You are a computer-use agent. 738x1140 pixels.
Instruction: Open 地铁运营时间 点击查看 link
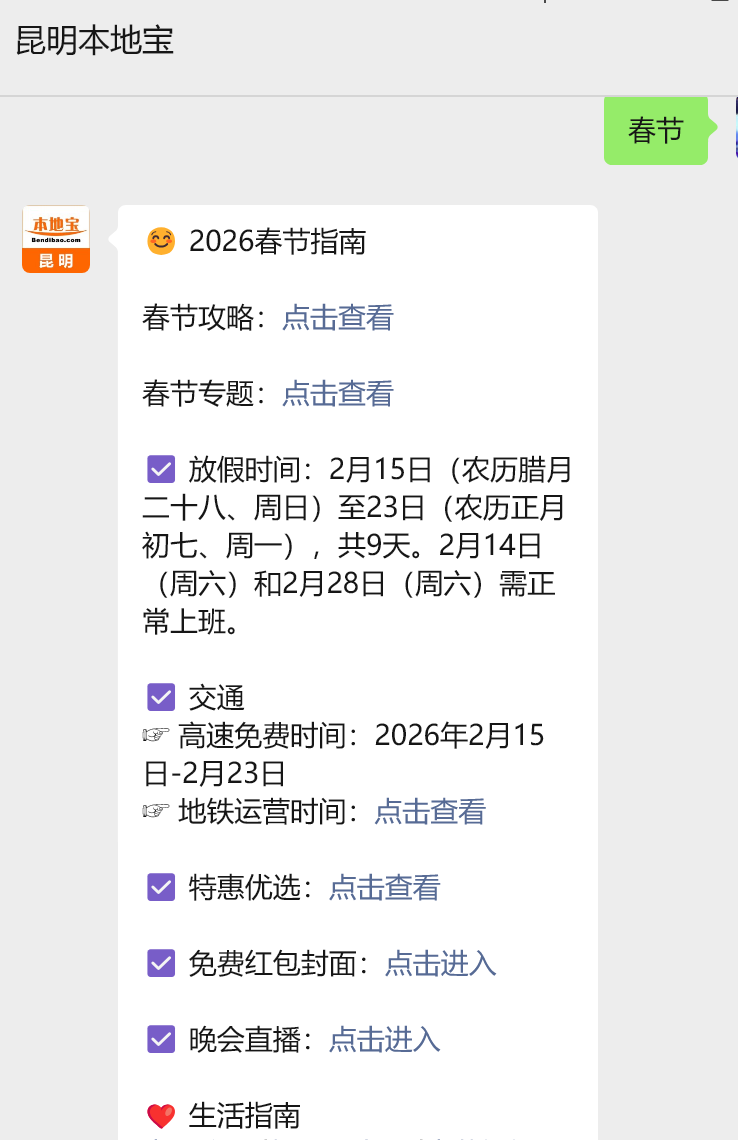(430, 812)
